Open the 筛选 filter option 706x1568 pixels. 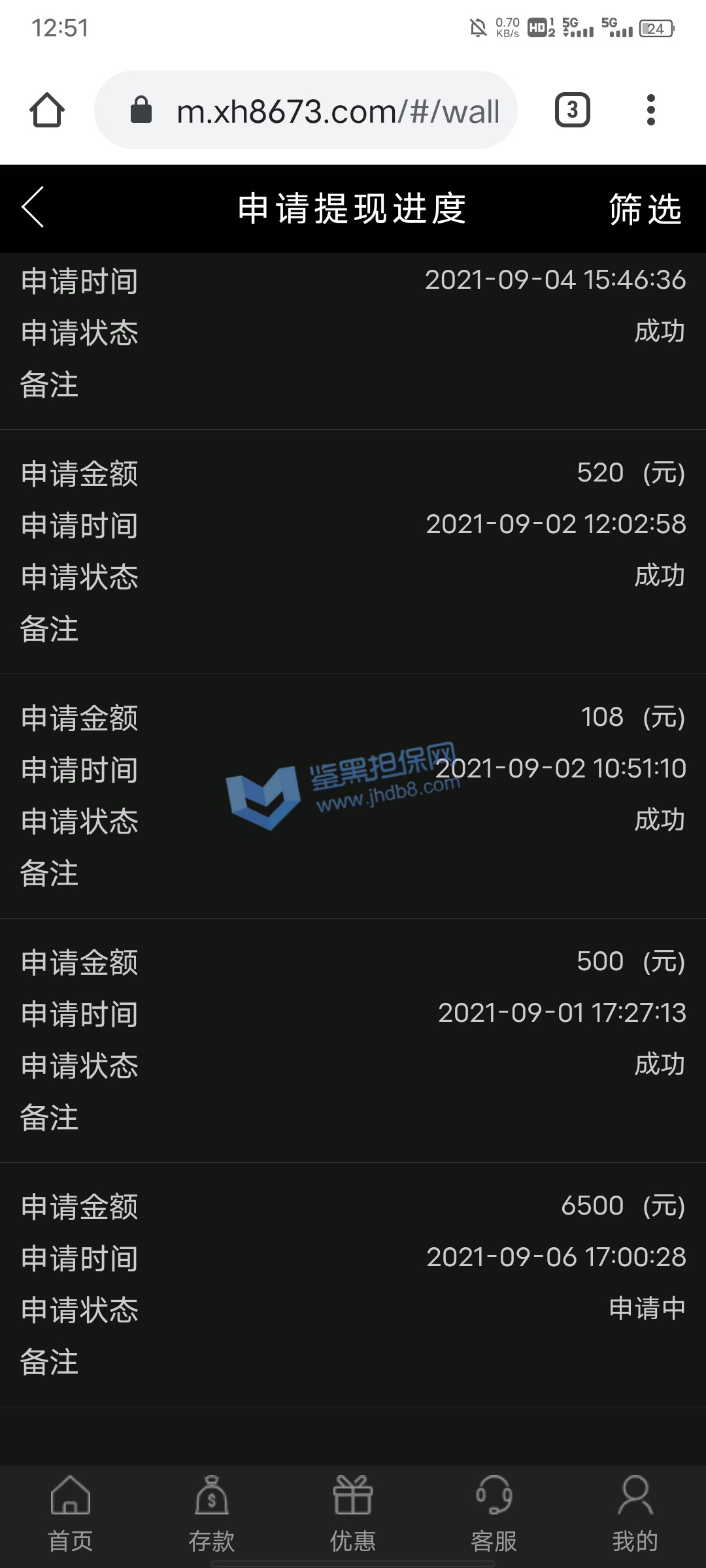coord(645,209)
